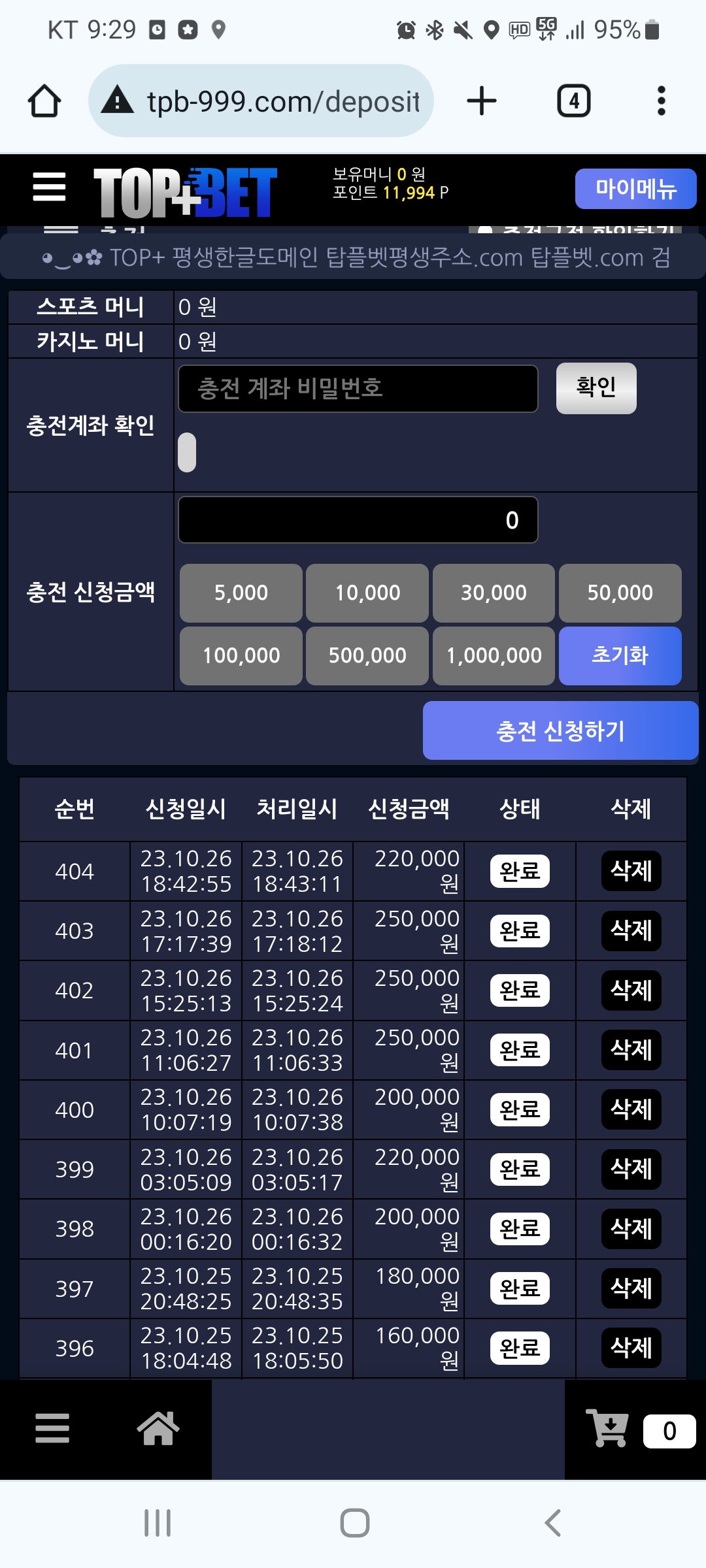Select the 10,000 amount button

coord(367,593)
